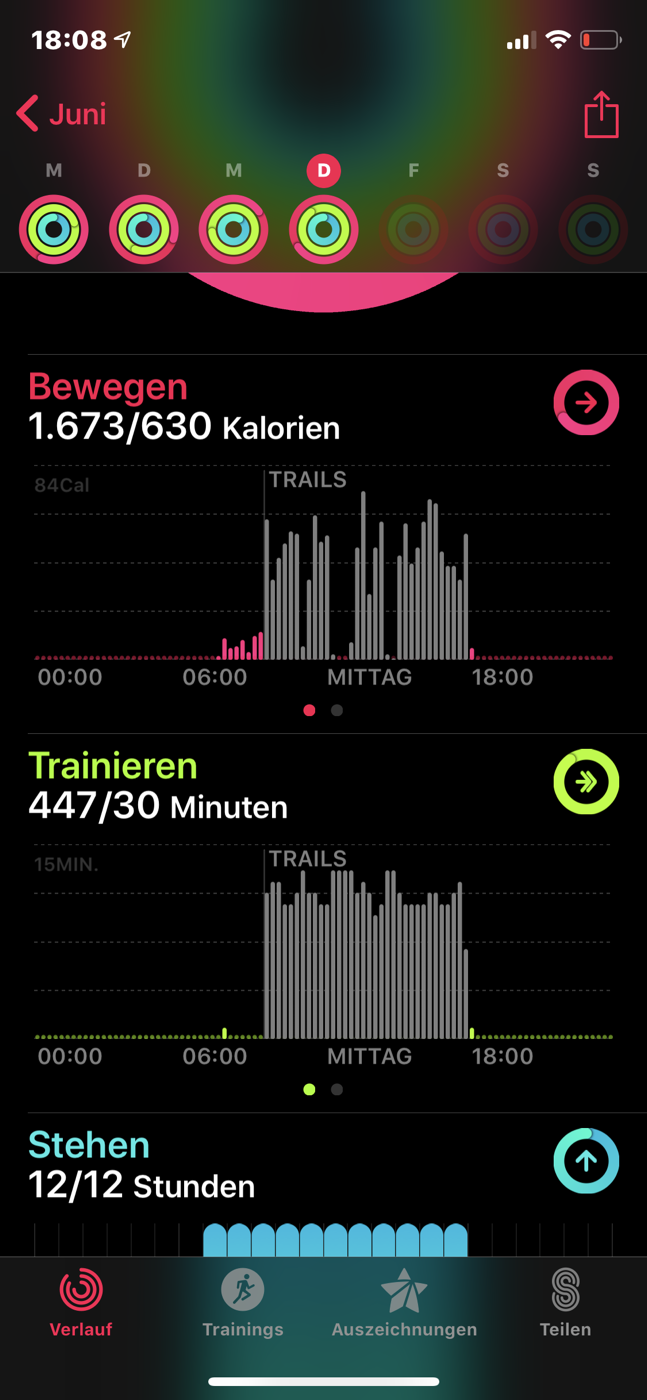
Task: Select Saturday's activity rings
Action: [x=503, y=229]
